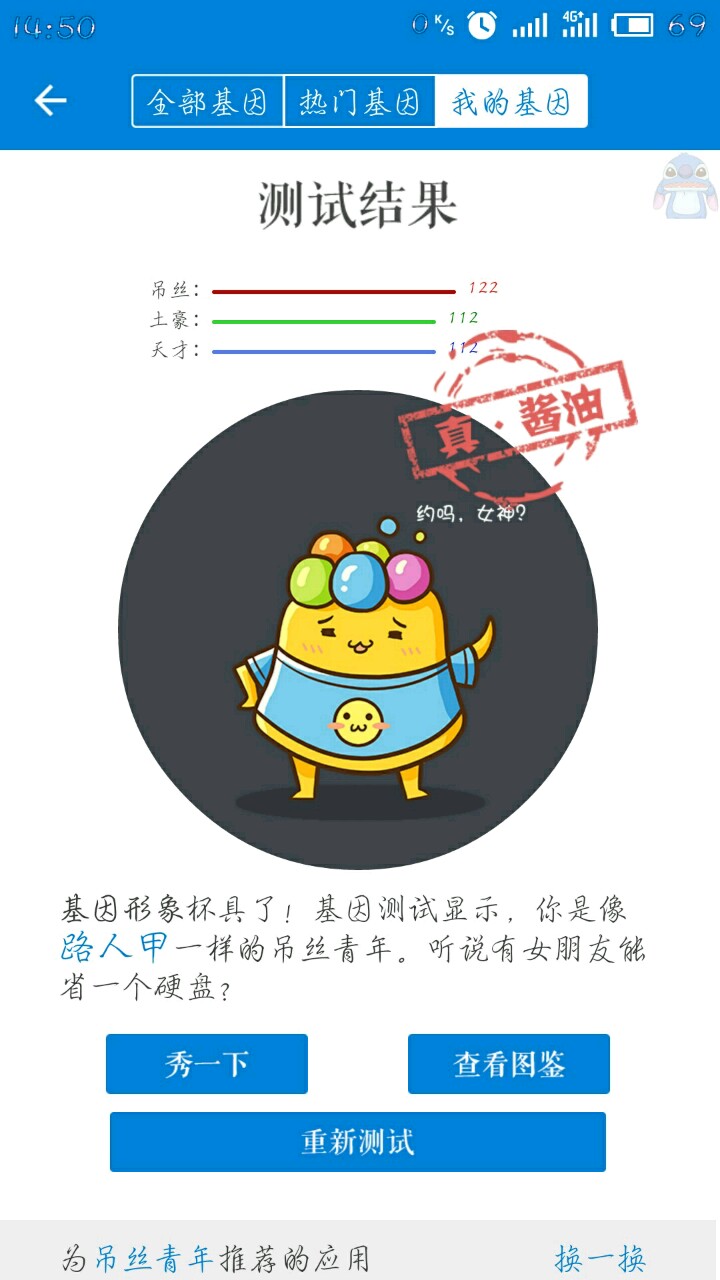Select the 我的基因 tab
Screen dimensions: 720x1280
511,101
